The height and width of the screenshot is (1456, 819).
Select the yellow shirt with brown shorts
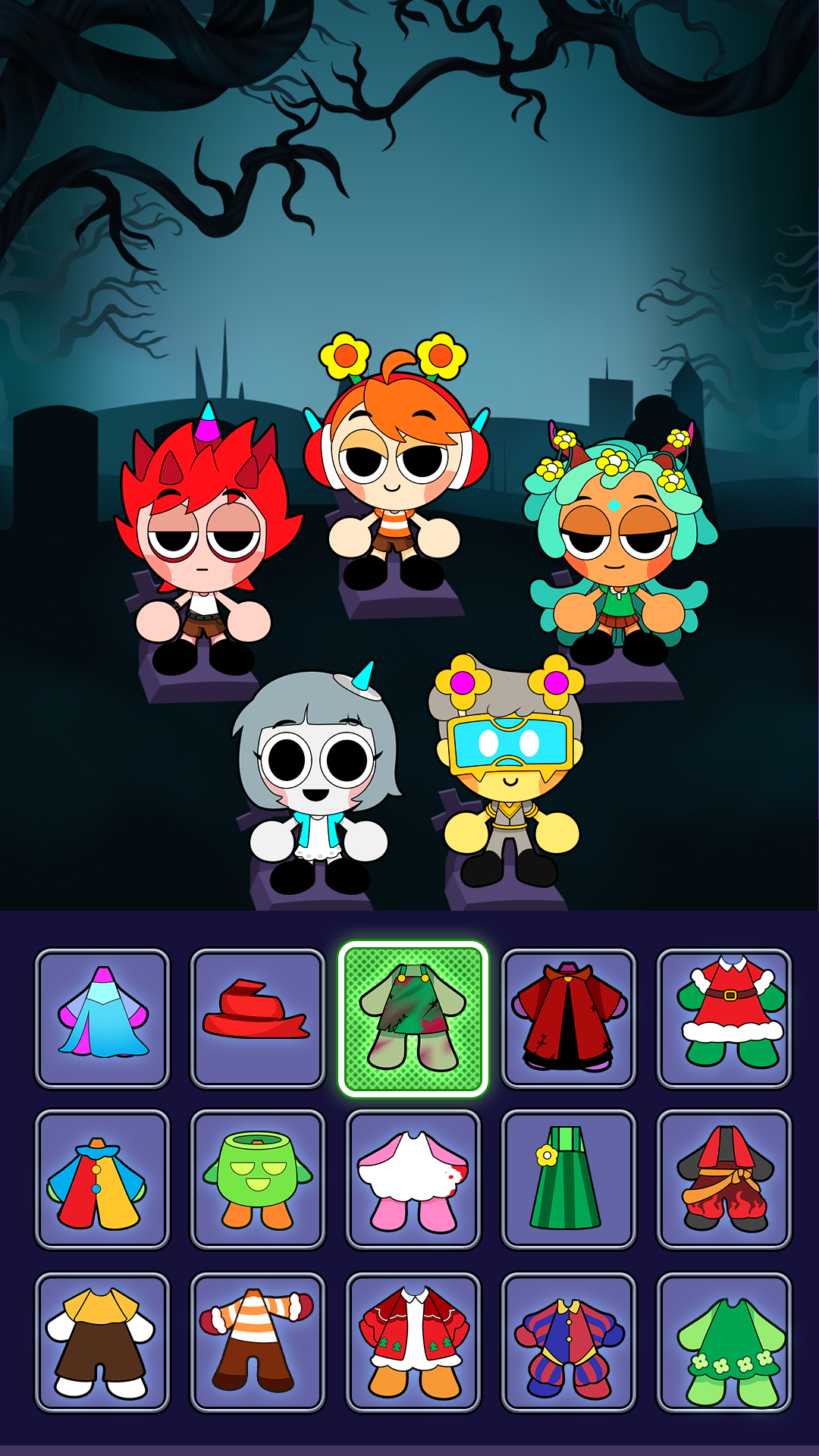pos(102,1341)
